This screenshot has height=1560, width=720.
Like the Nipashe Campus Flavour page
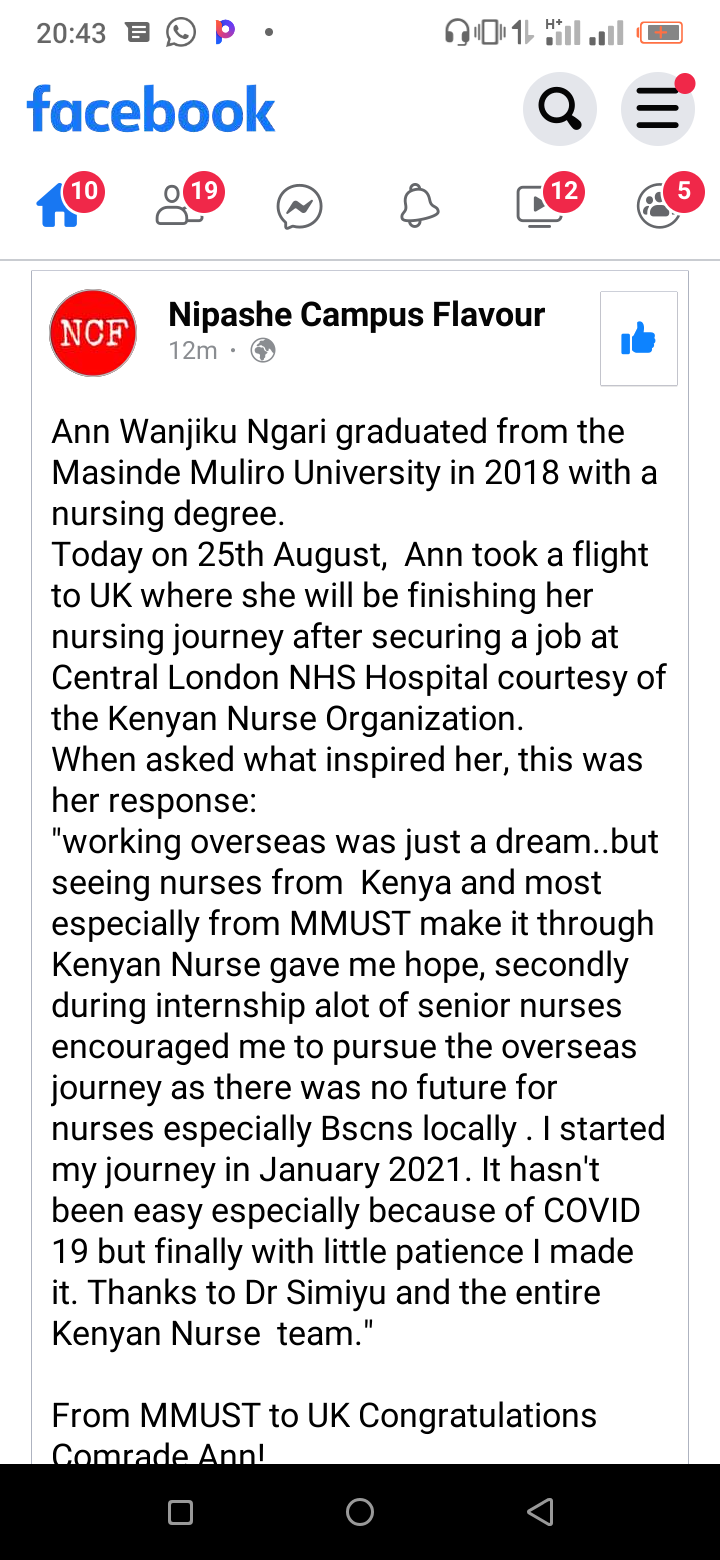[638, 339]
